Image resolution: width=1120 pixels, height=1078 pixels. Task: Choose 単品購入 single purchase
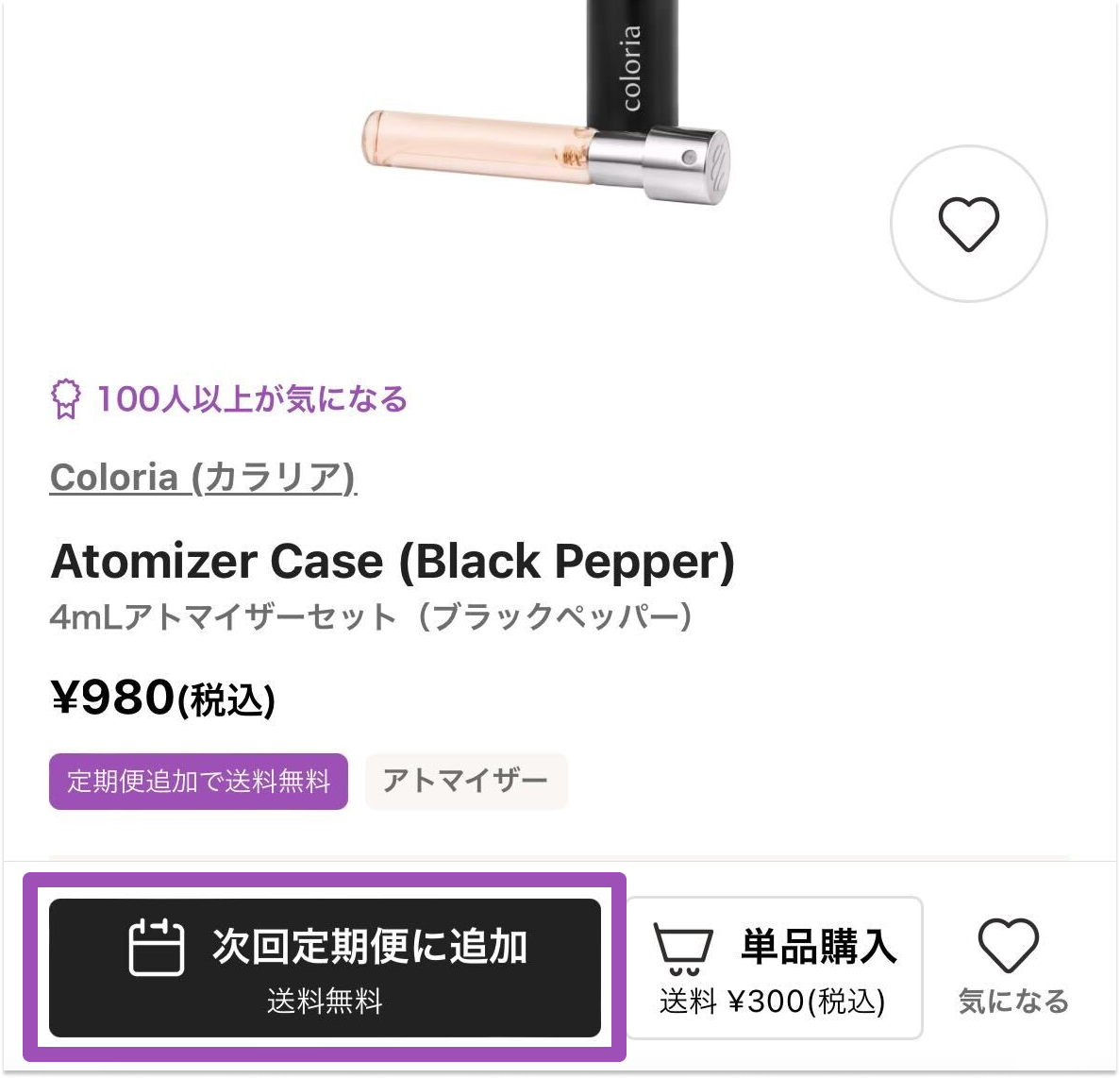pyautogui.click(x=773, y=968)
